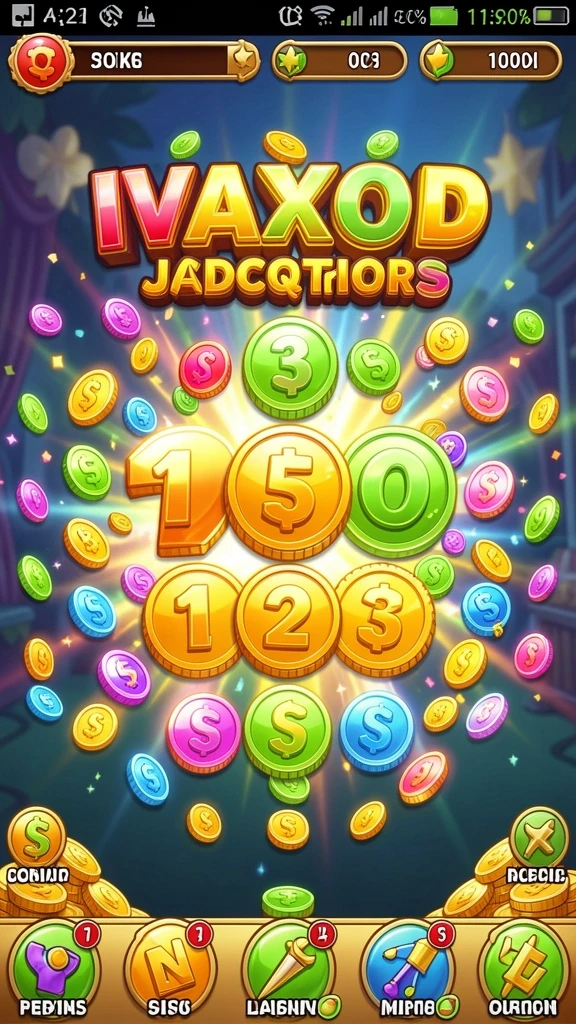
Task: Switch to the SISO tab
Action: tap(170, 969)
